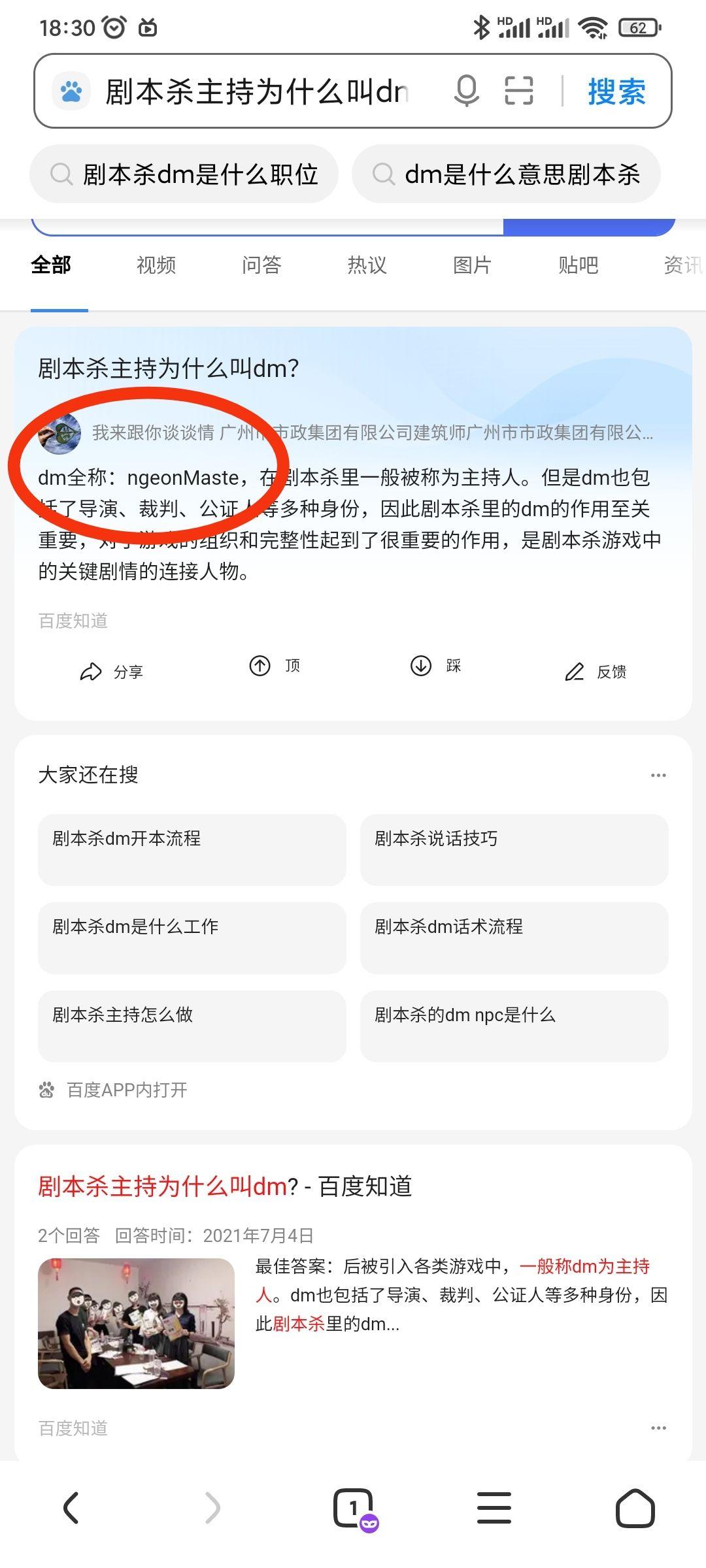Downvote the answer with 踩
This screenshot has width=706, height=1568.
pyautogui.click(x=435, y=666)
